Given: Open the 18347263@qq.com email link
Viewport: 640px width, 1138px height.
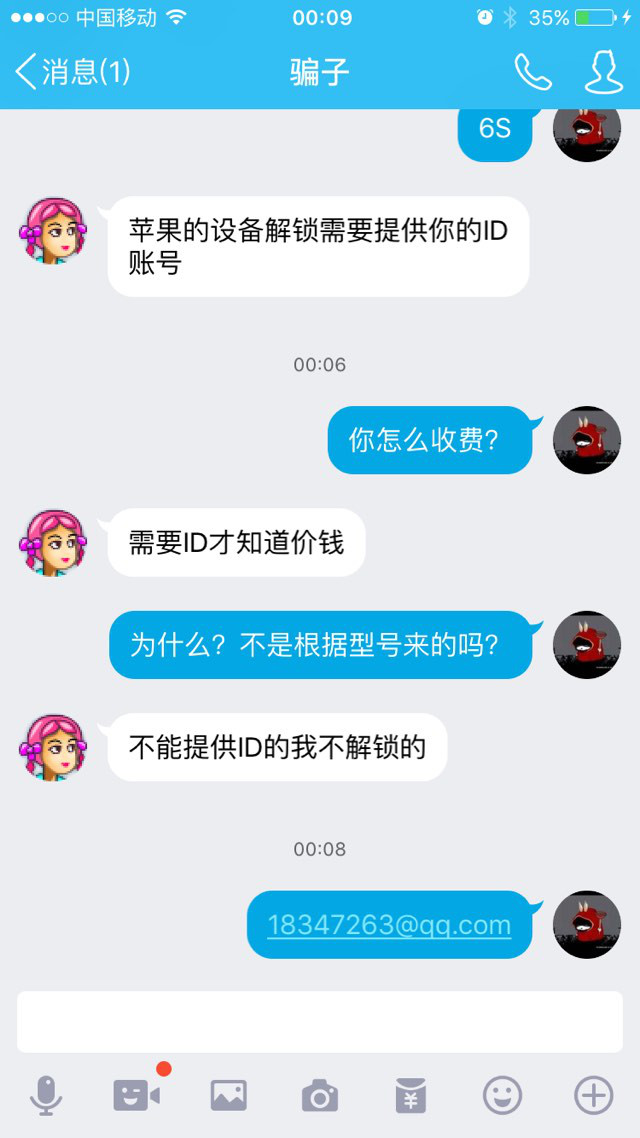Looking at the screenshot, I should 389,925.
